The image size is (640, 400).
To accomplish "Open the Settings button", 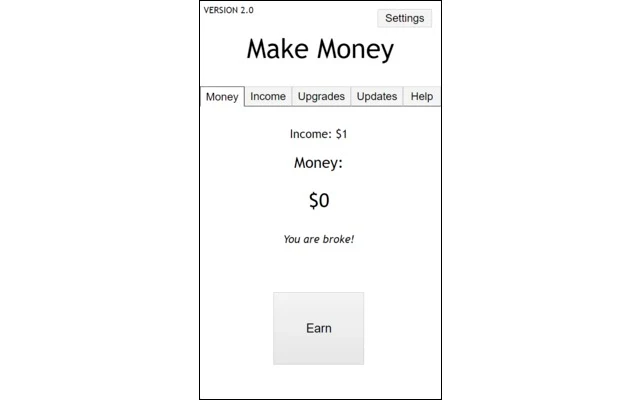I will click(404, 18).
